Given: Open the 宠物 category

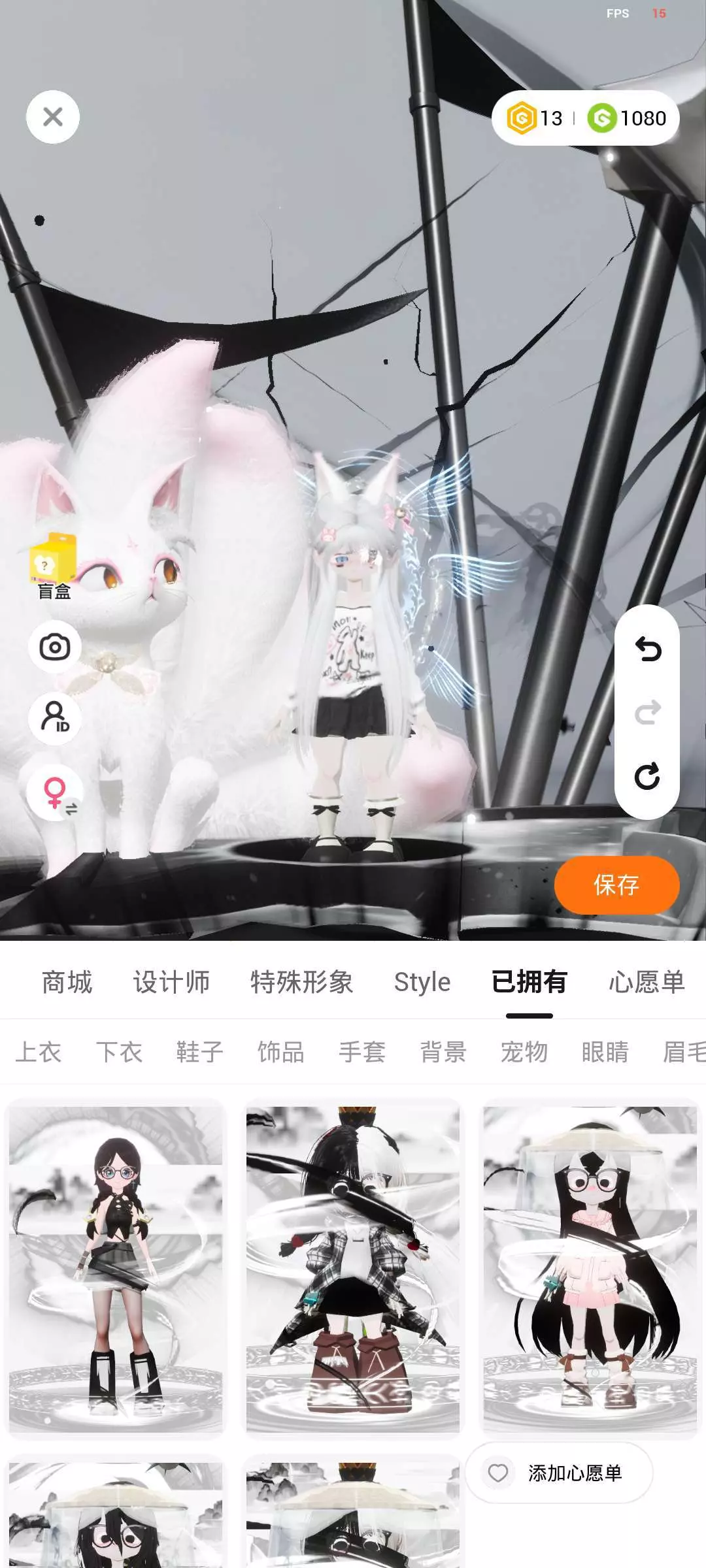Looking at the screenshot, I should tap(524, 1052).
